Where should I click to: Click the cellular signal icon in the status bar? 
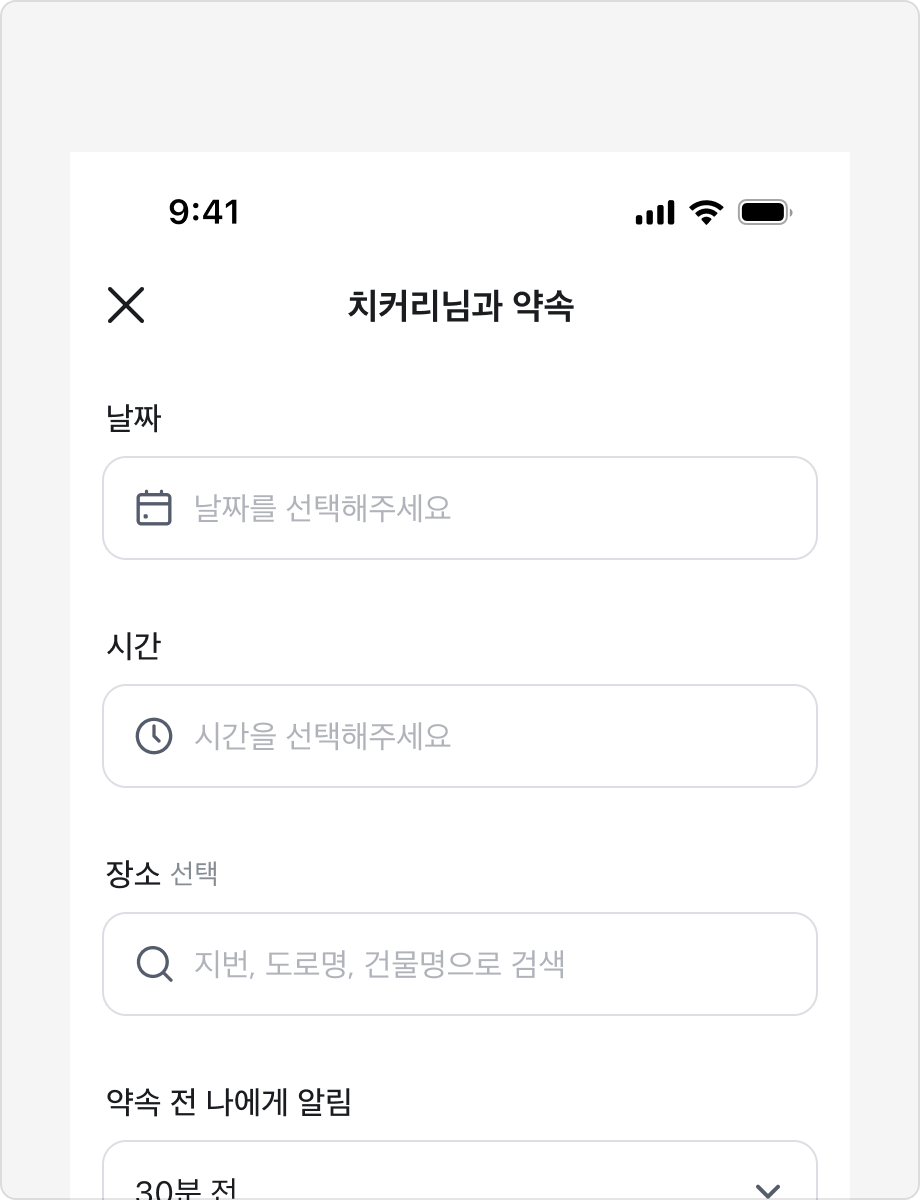(655, 212)
